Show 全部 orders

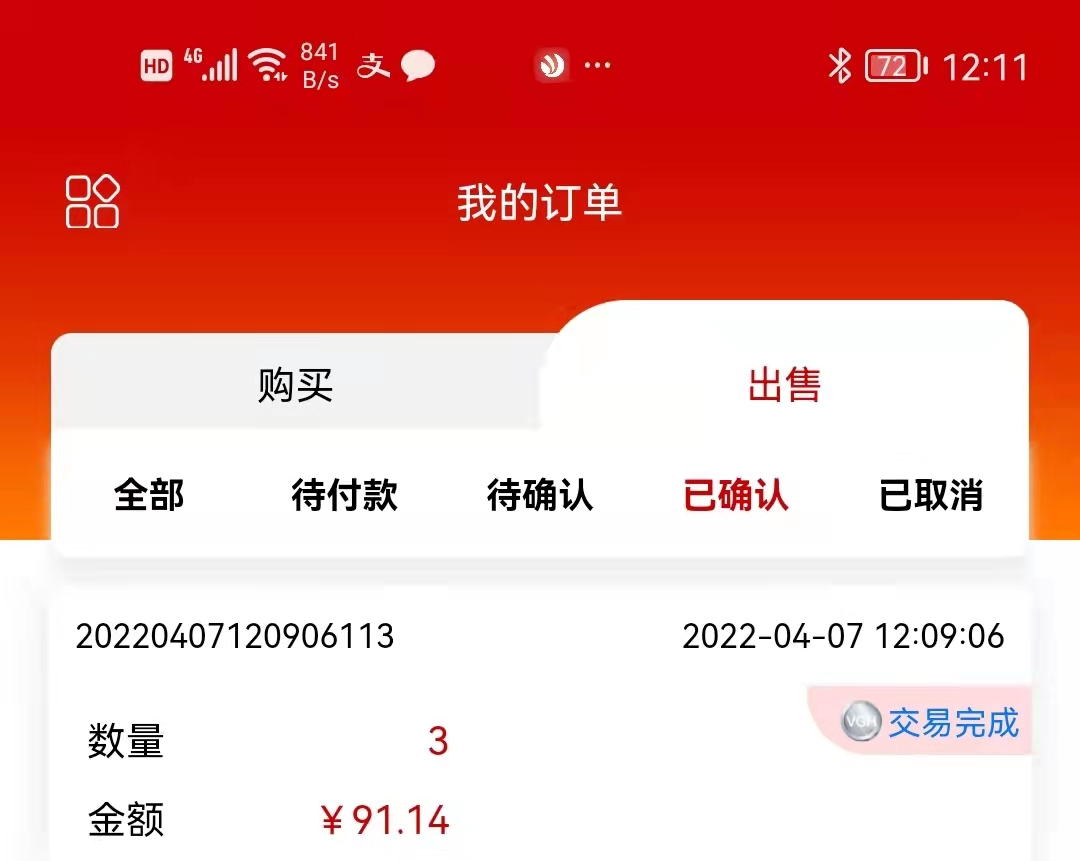tap(149, 495)
